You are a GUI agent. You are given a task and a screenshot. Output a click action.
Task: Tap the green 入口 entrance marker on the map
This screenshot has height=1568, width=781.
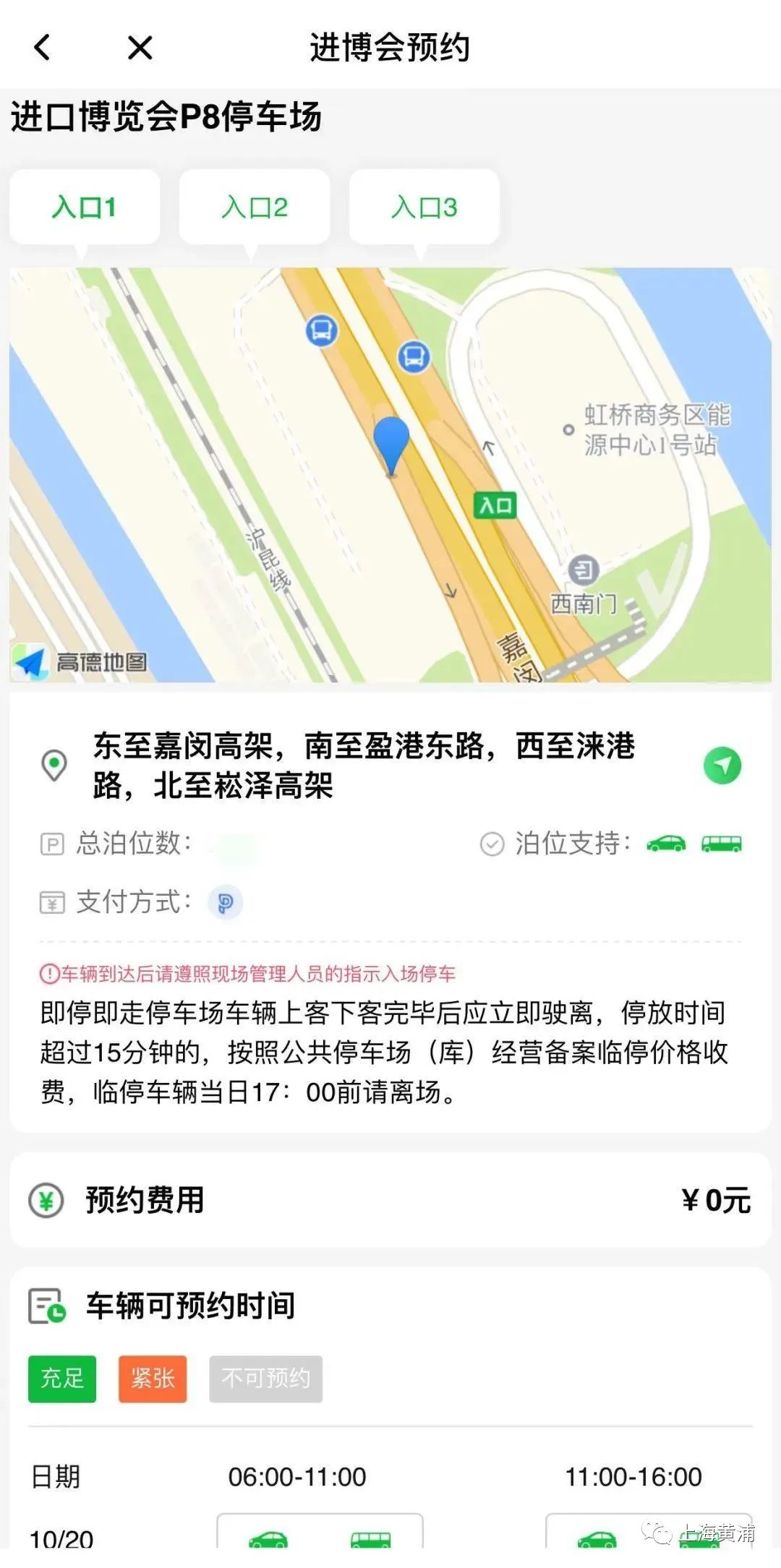coord(495,505)
